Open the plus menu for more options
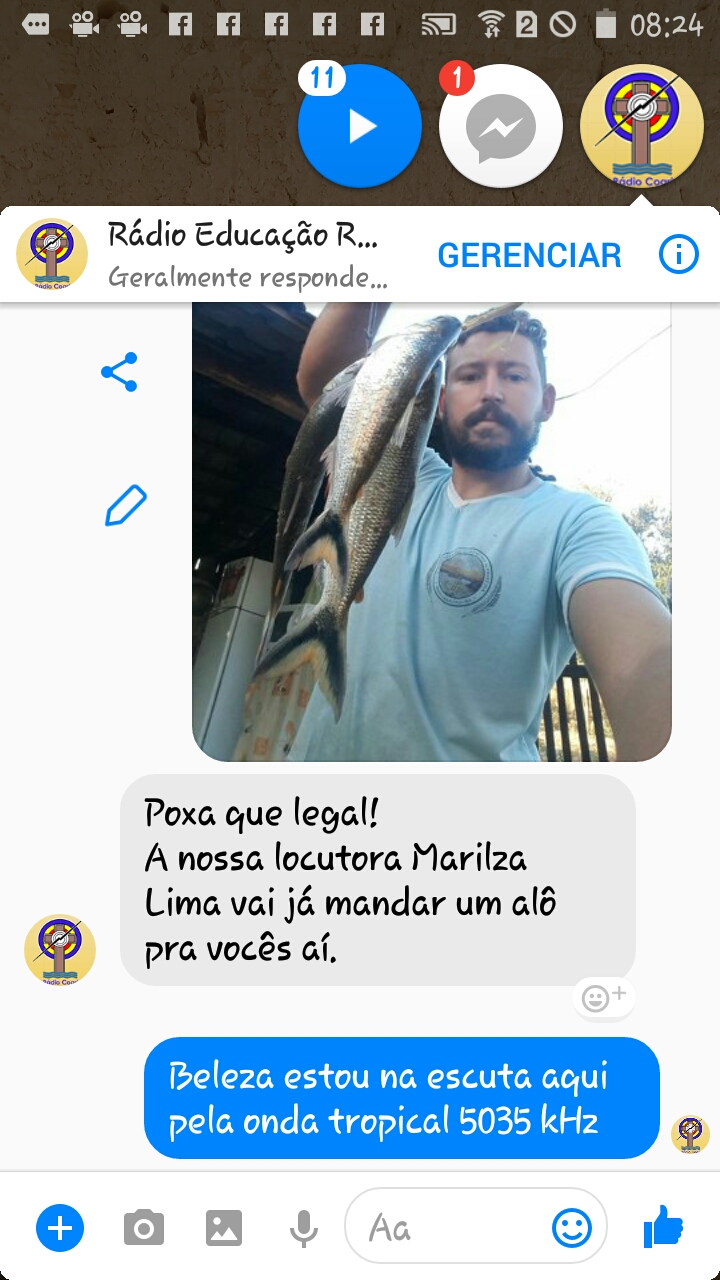This screenshot has width=720, height=1280. click(60, 1228)
